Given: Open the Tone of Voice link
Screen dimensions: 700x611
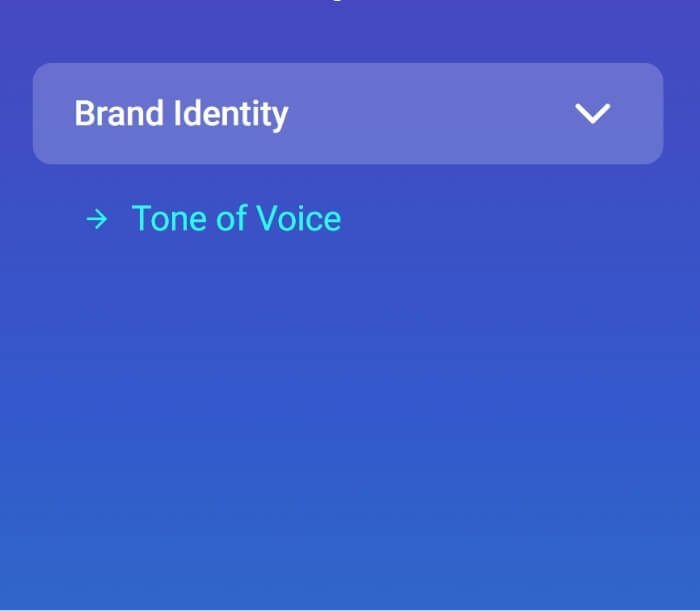Looking at the screenshot, I should click(x=236, y=219).
